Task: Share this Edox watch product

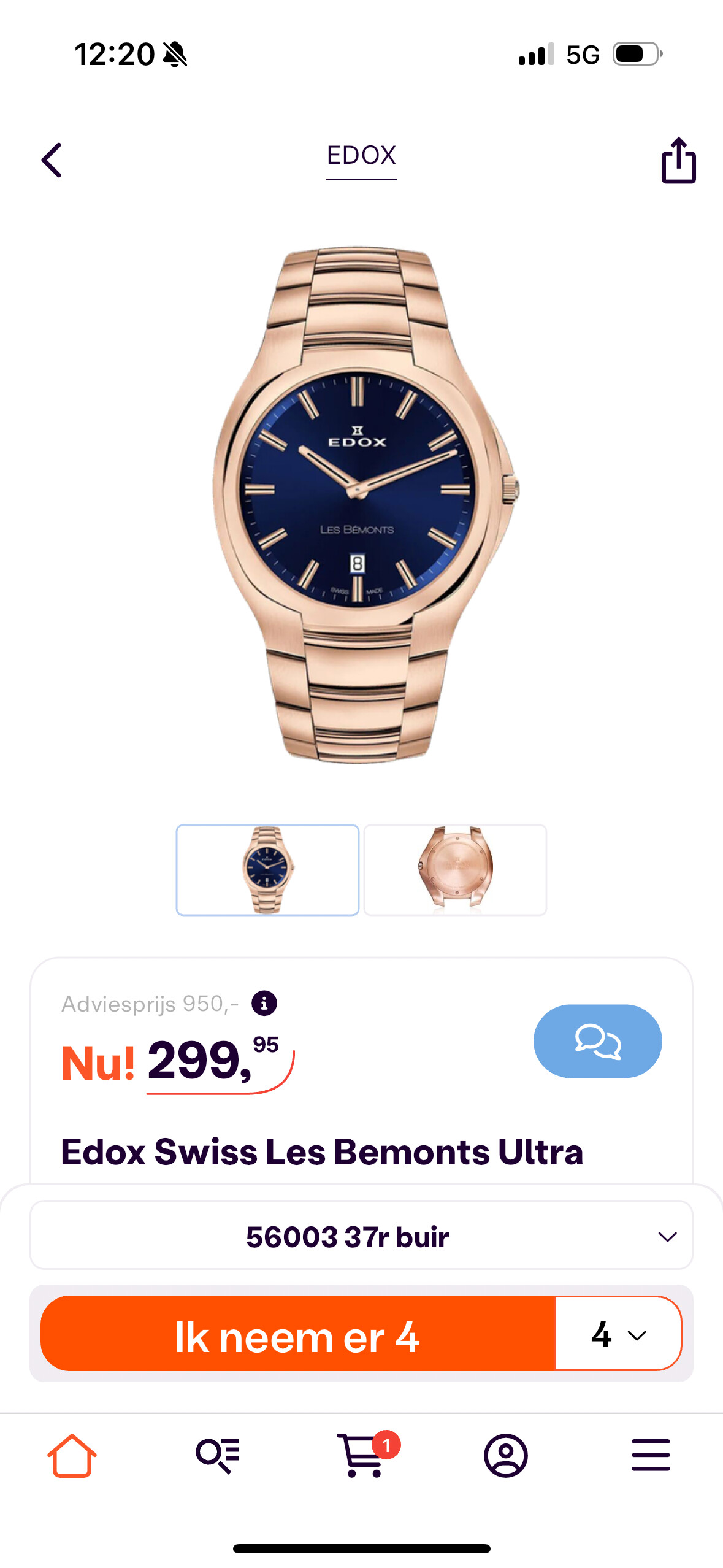Action: coord(678,160)
